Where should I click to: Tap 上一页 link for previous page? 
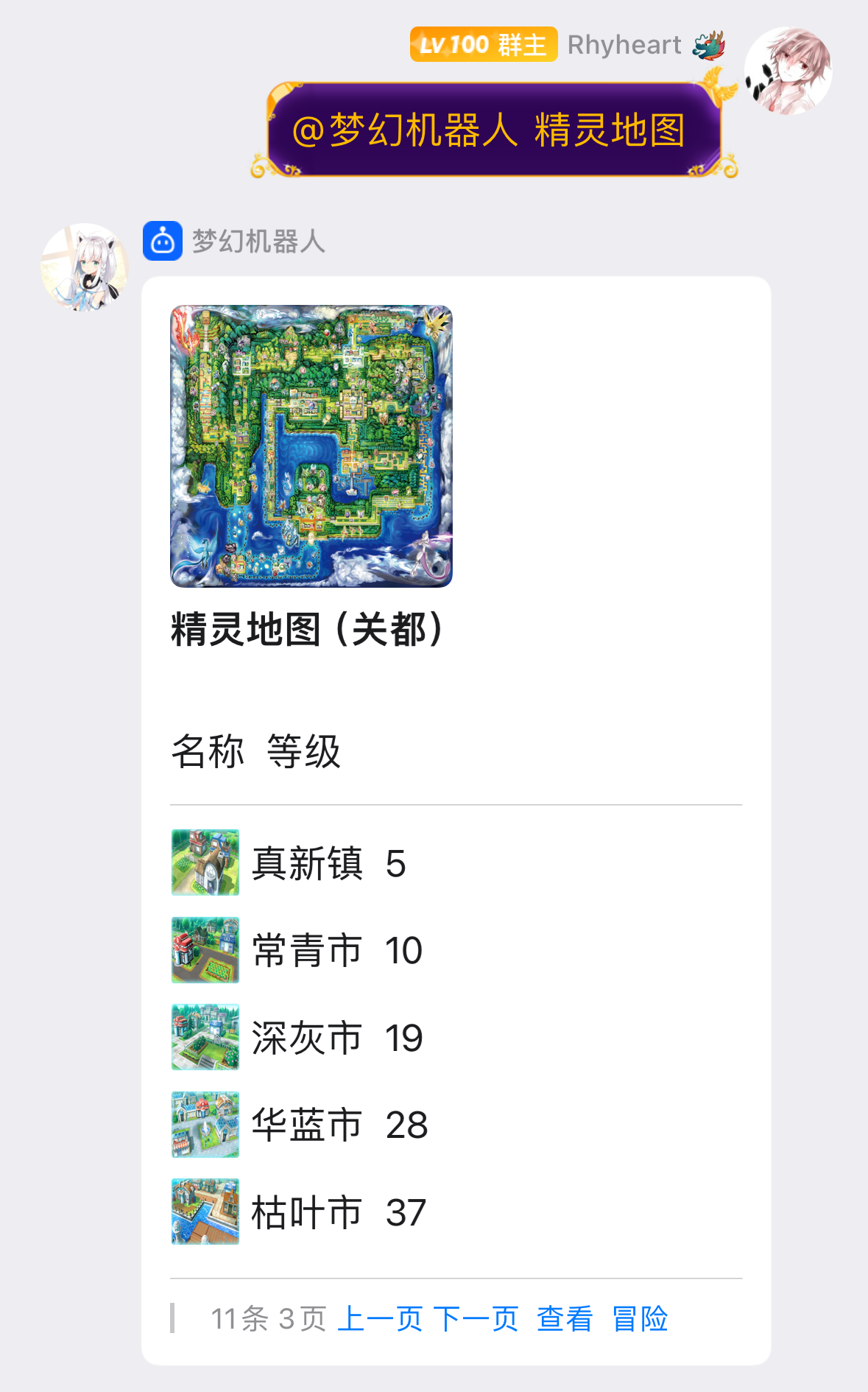pos(380,1318)
